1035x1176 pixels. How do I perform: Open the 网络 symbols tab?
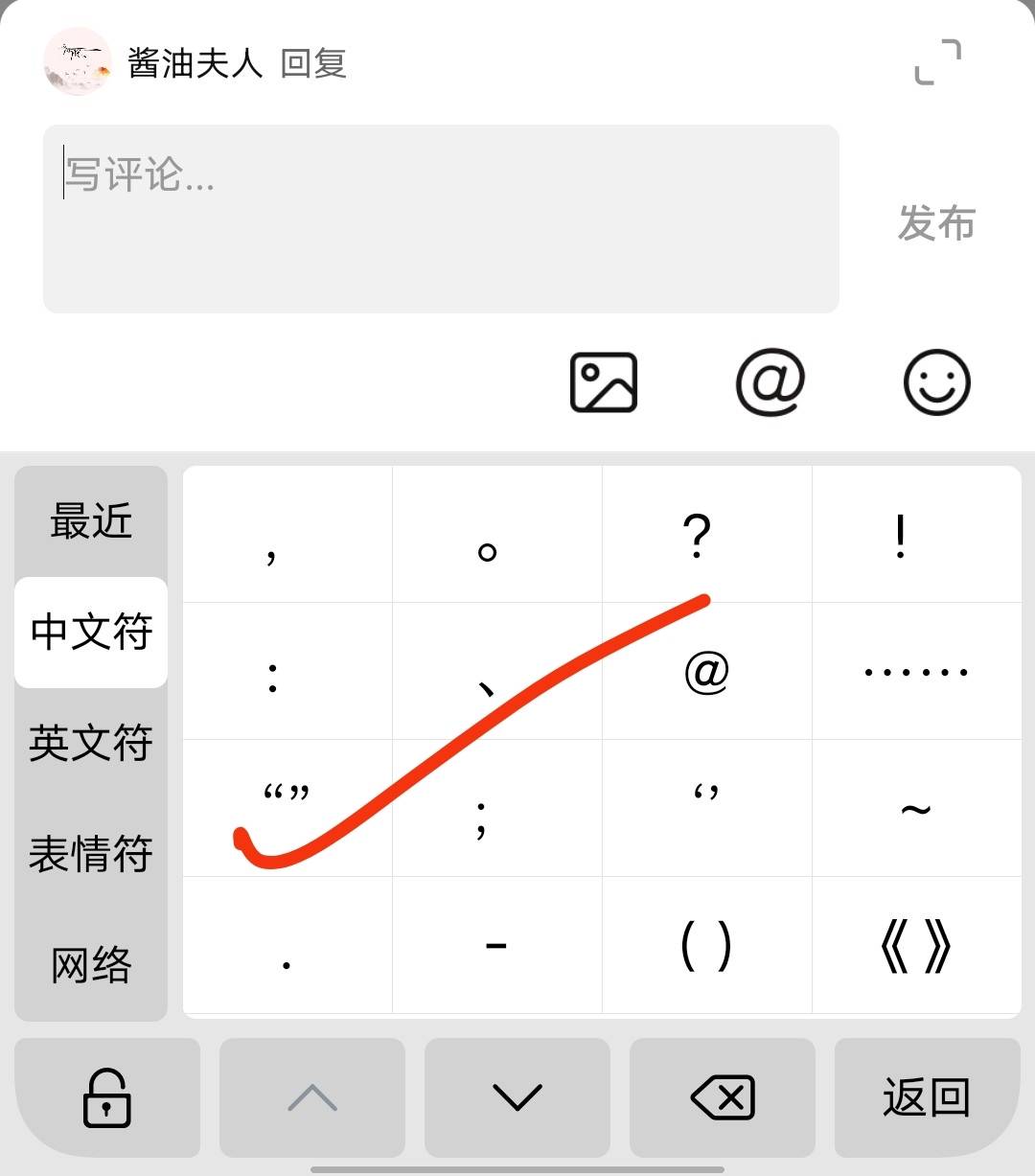click(91, 964)
